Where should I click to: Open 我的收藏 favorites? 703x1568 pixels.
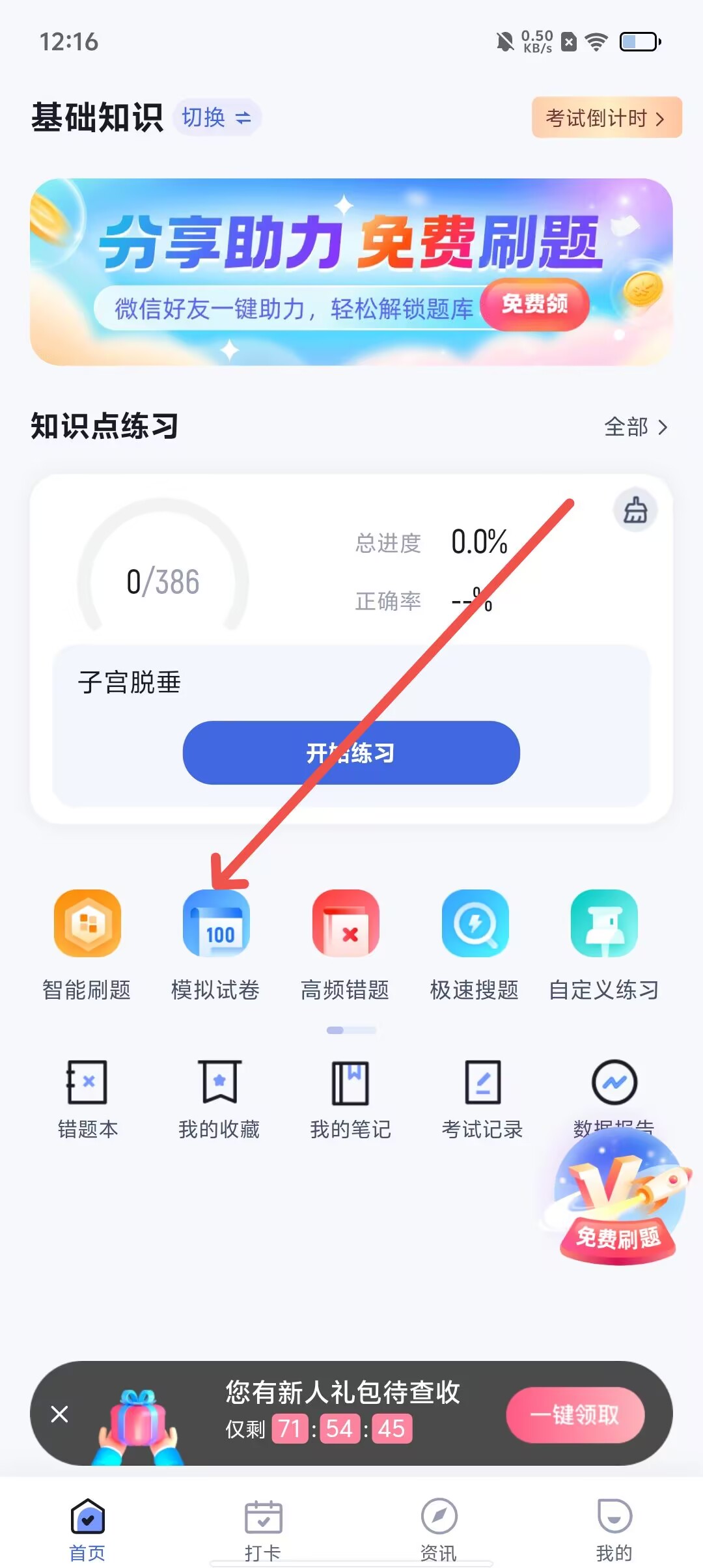(x=219, y=1098)
